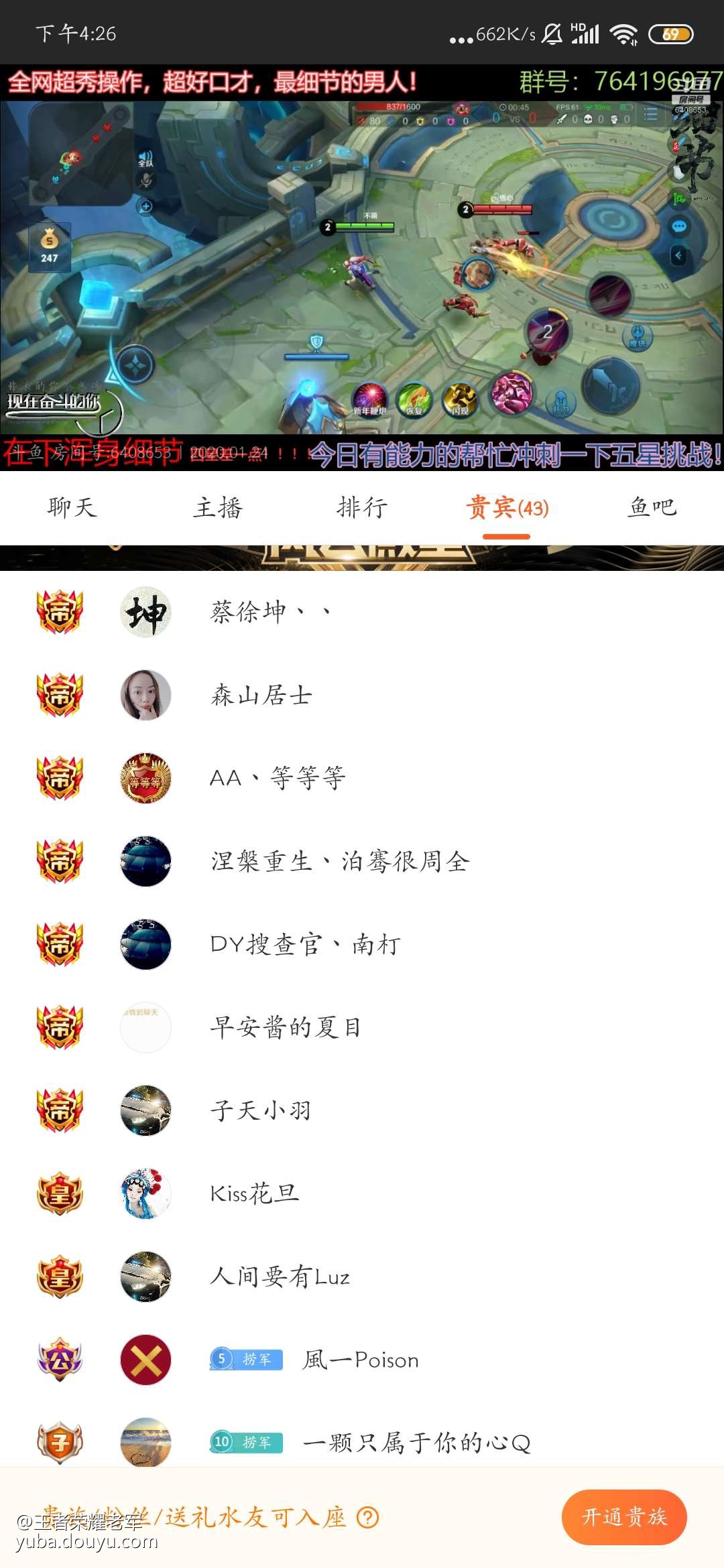This screenshot has width=724, height=1568.
Task: Tap the 开通贵族 button
Action: 623,1517
